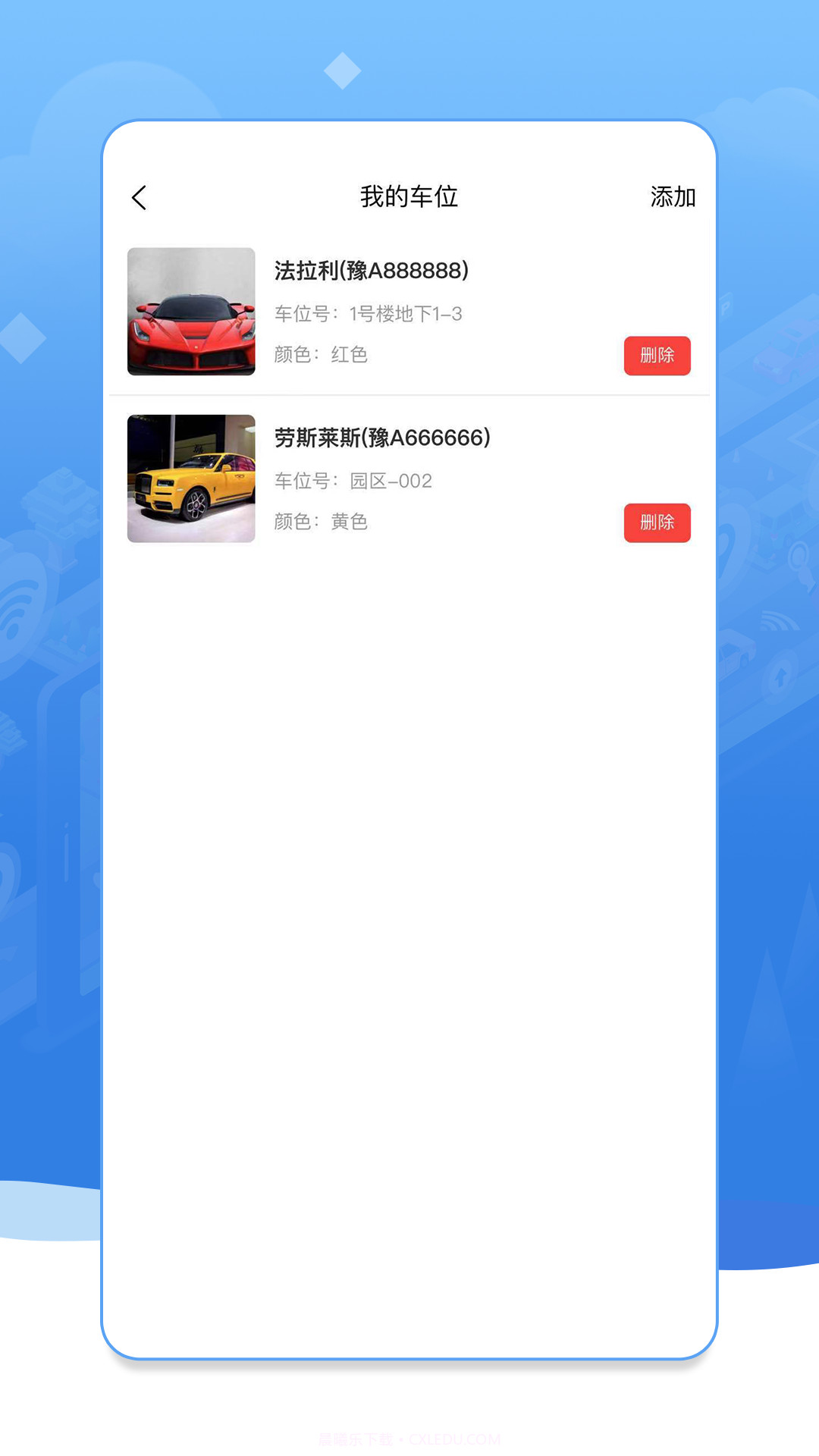Select the 法拉利(豫A888888) title text

pyautogui.click(x=372, y=270)
